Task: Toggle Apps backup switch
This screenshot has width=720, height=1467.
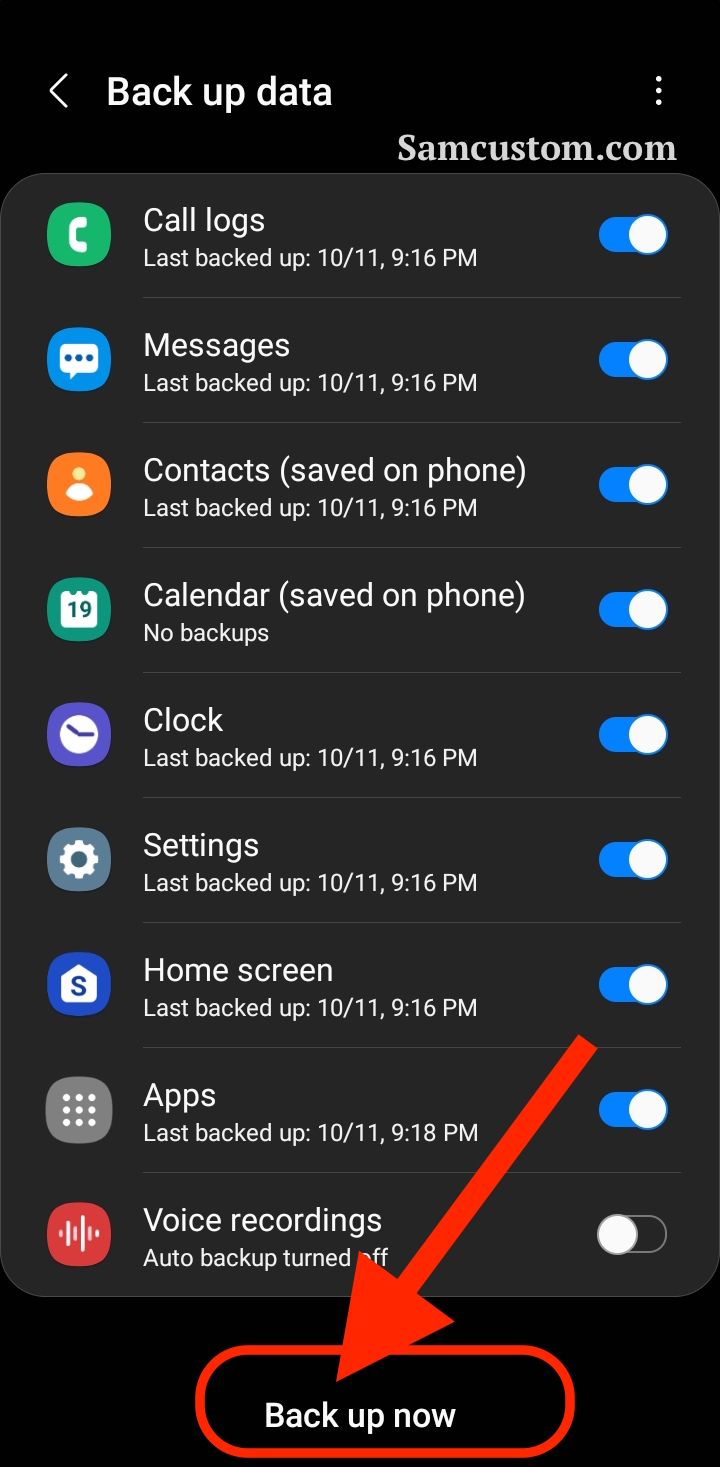Action: click(x=633, y=1110)
